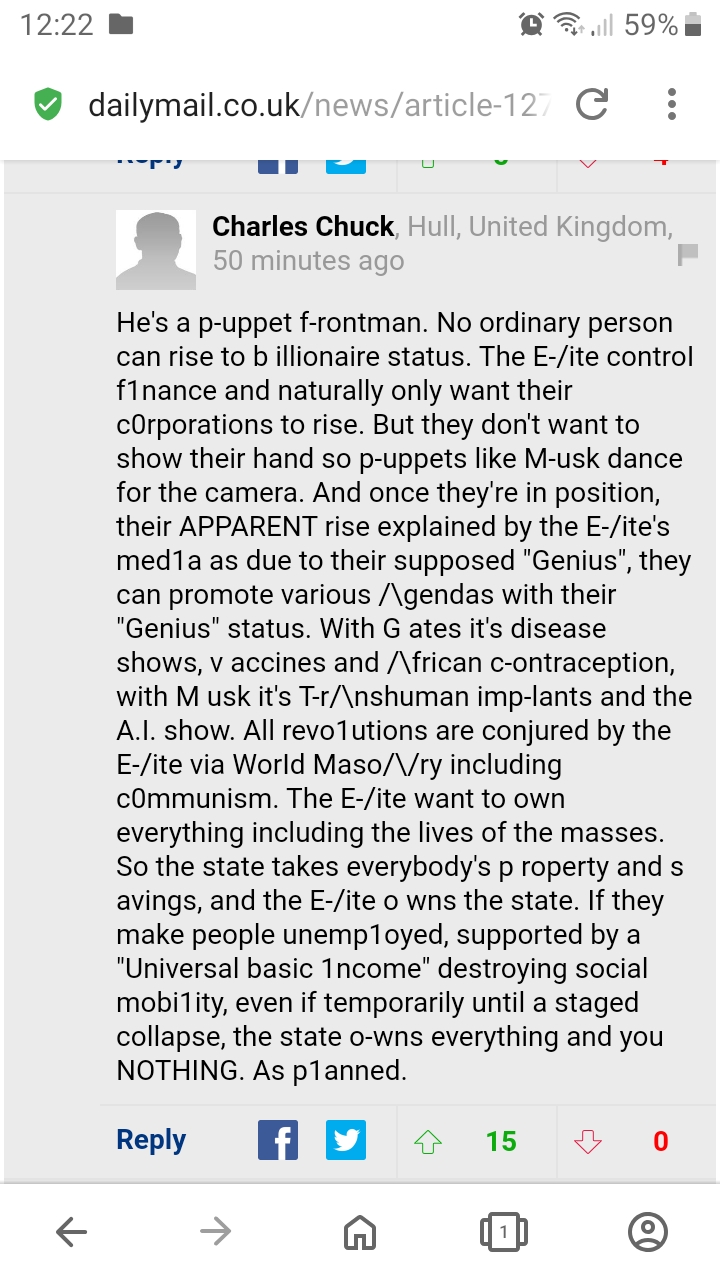
Task: Go forward in browser history
Action: pyautogui.click(x=215, y=1232)
